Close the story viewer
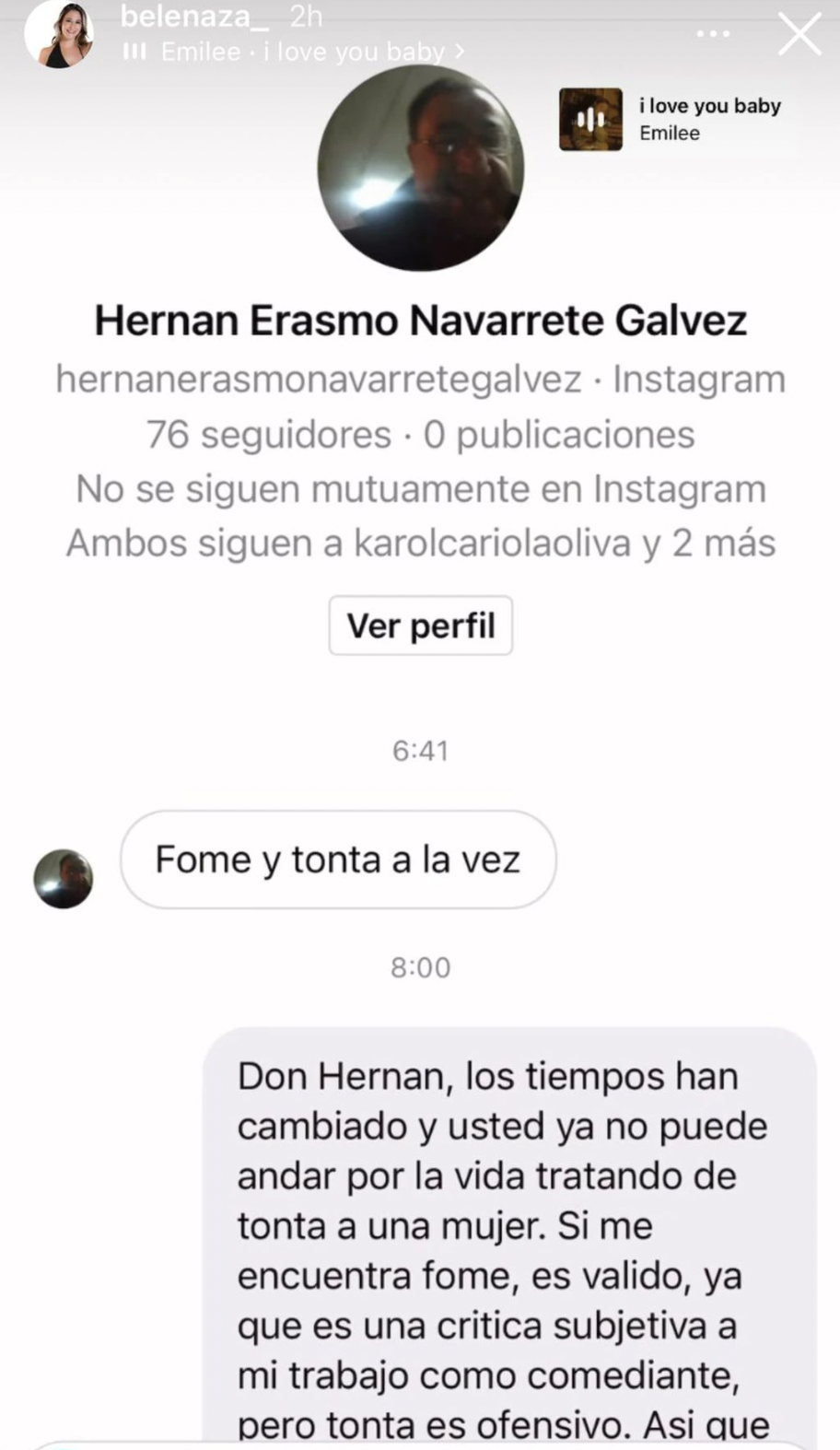Viewport: 840px width, 1450px height. coord(799,34)
